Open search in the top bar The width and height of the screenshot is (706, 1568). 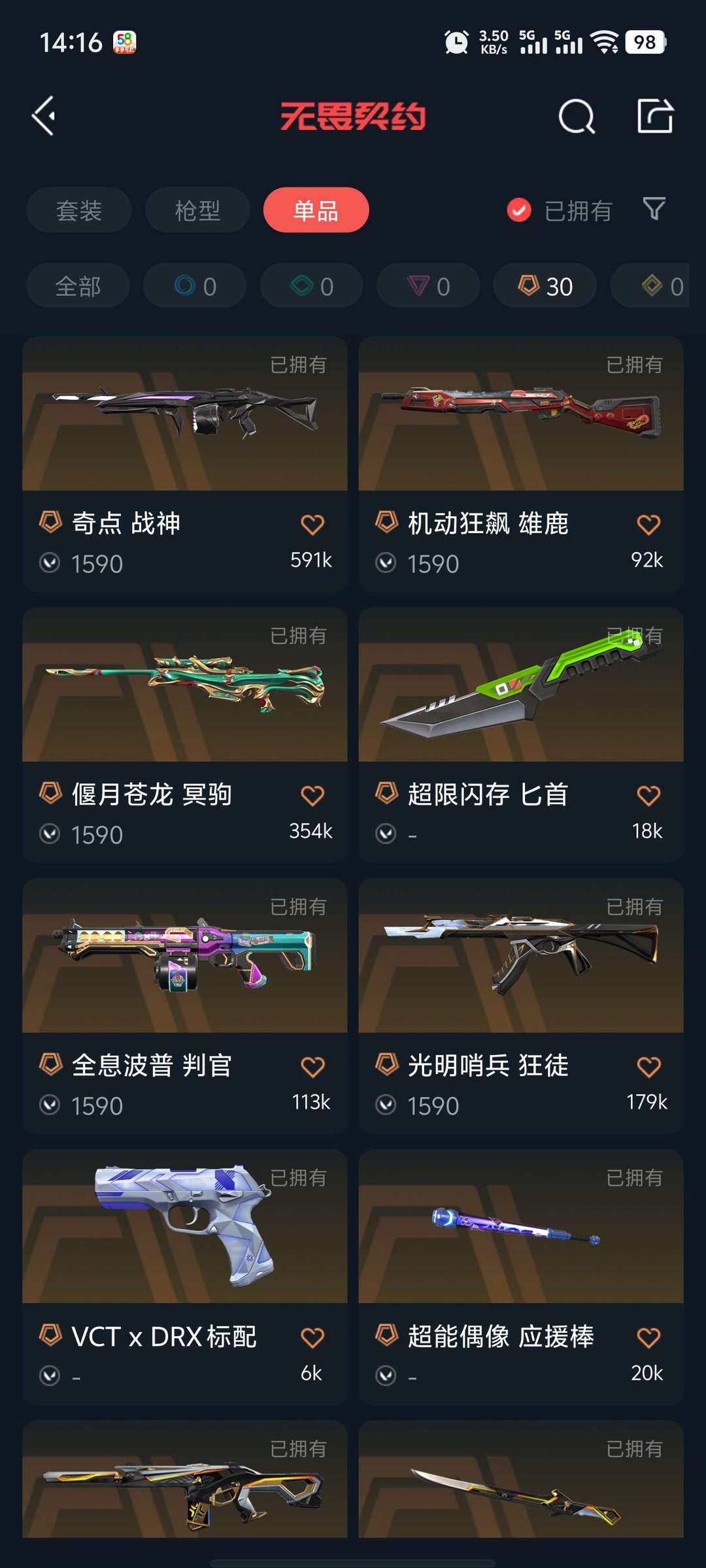point(577,117)
